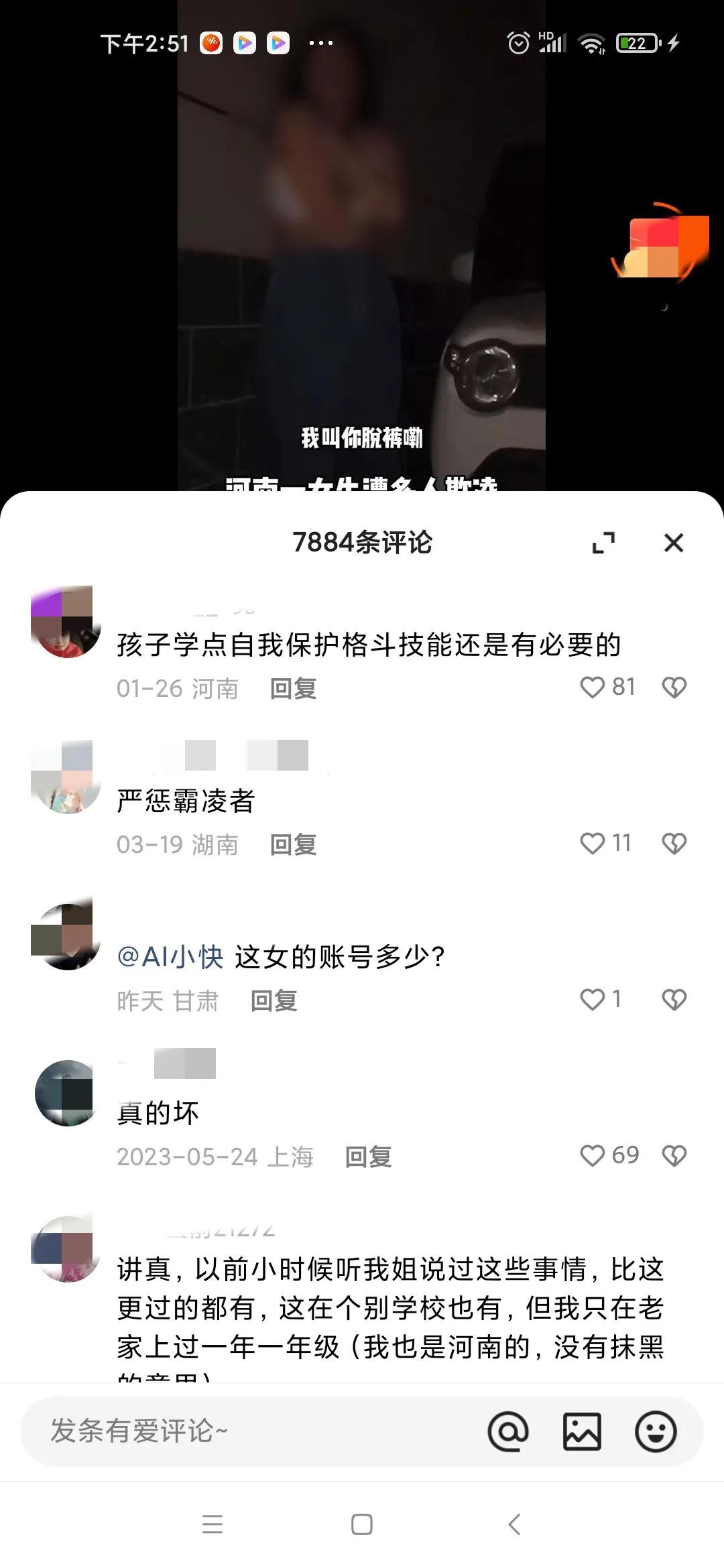
Task: Mention someone with the @ icon
Action: pos(508,1431)
